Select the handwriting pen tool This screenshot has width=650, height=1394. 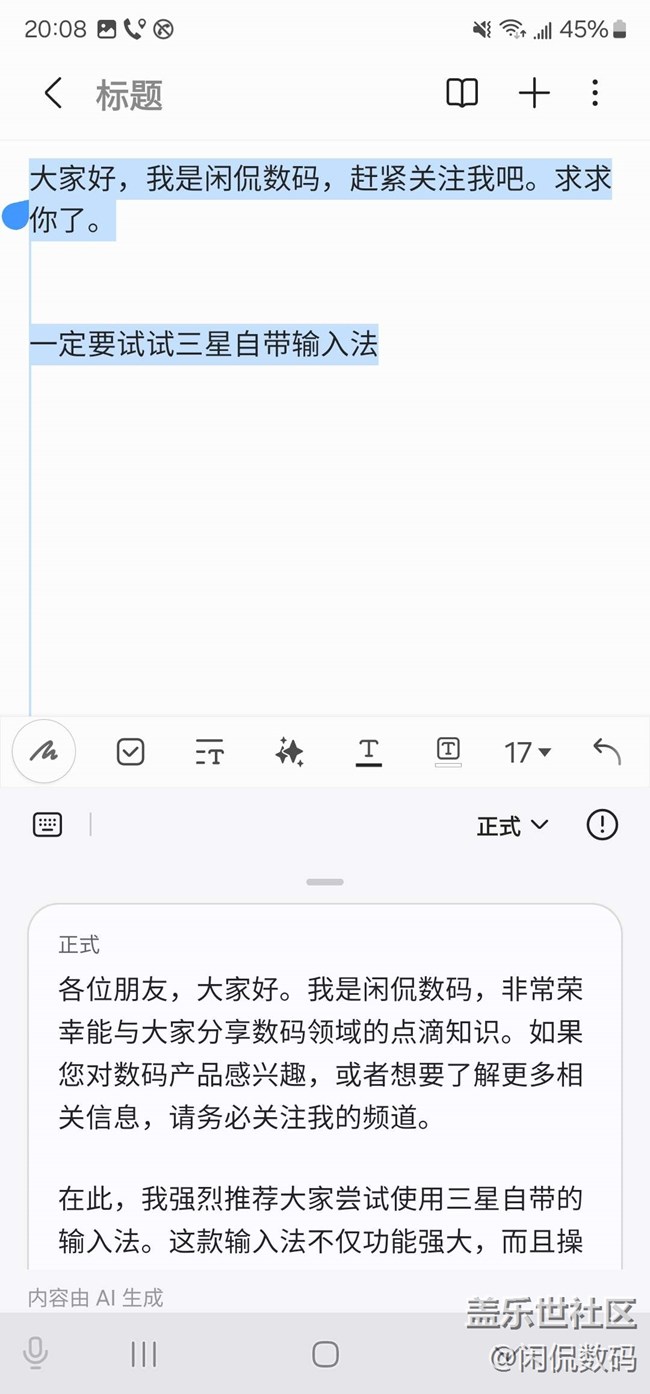point(44,751)
